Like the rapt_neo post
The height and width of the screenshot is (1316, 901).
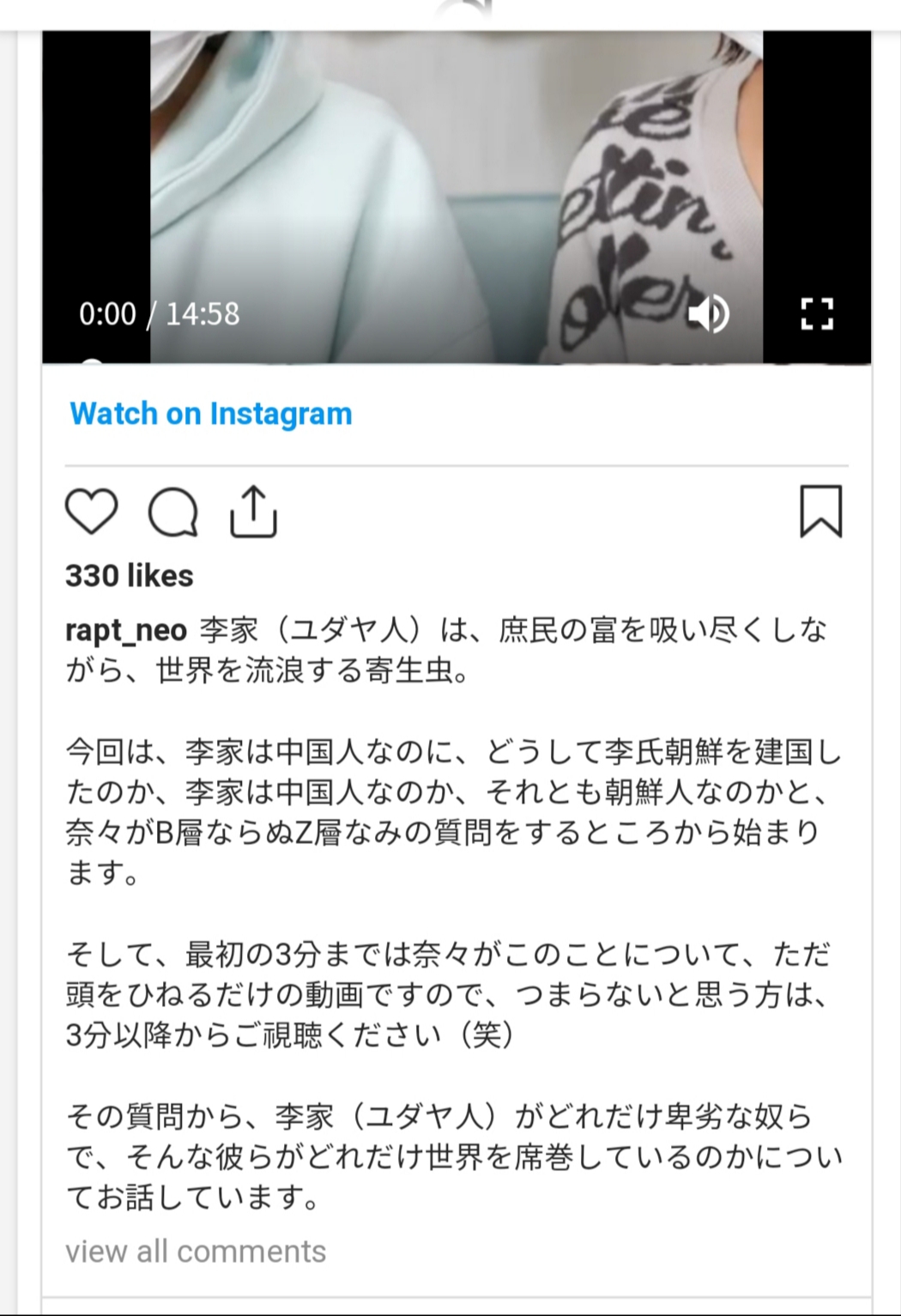click(91, 512)
